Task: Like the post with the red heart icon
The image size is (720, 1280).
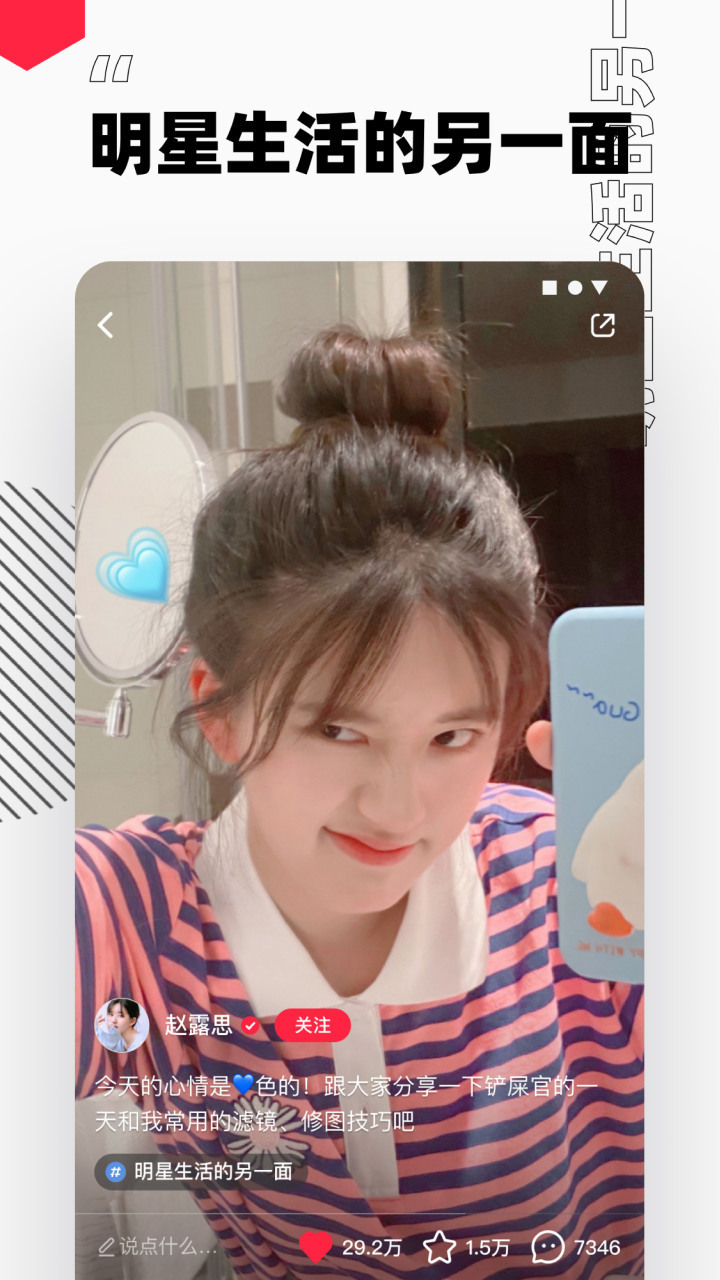Action: 318,1247
